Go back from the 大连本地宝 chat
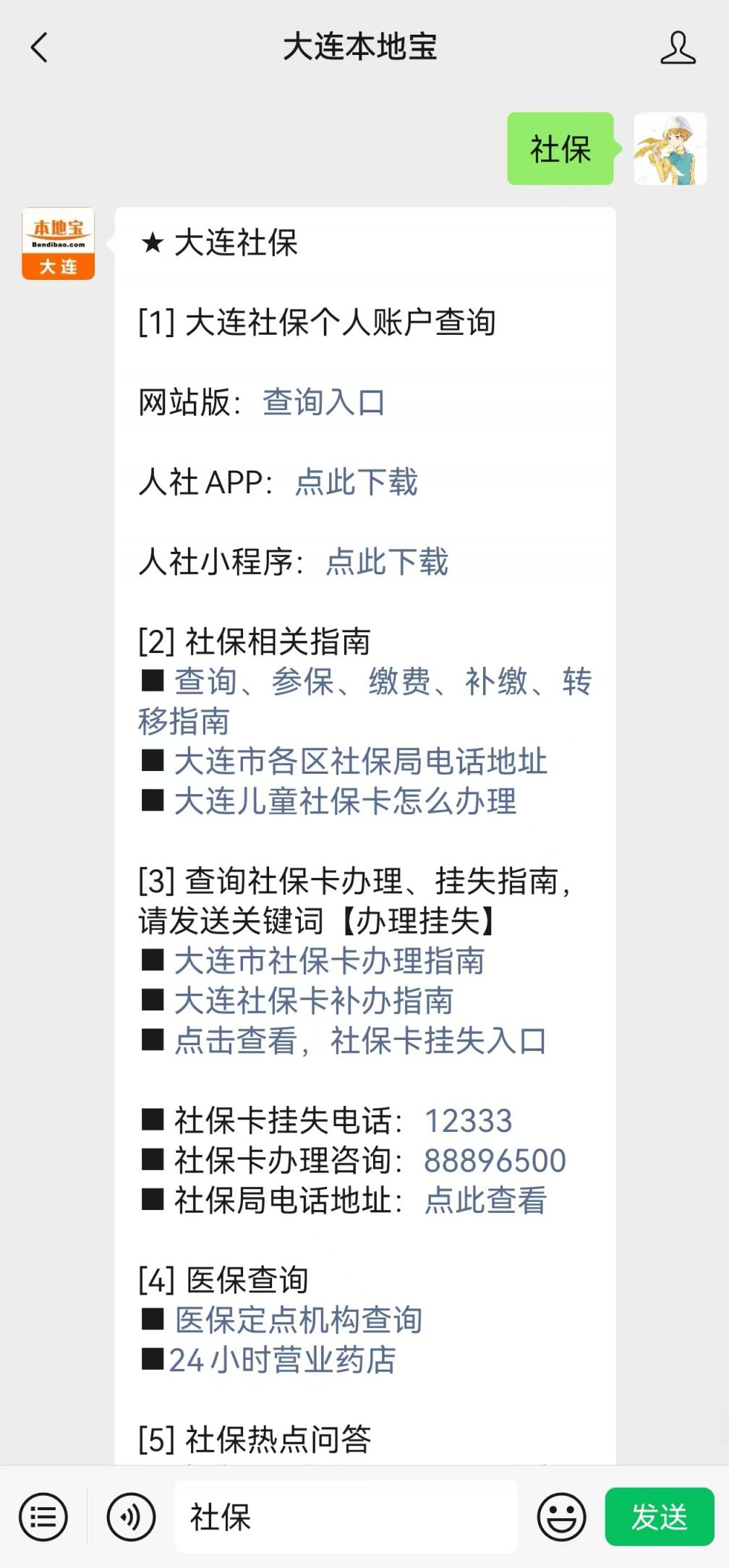Screen dimensions: 729x1568 40,48
